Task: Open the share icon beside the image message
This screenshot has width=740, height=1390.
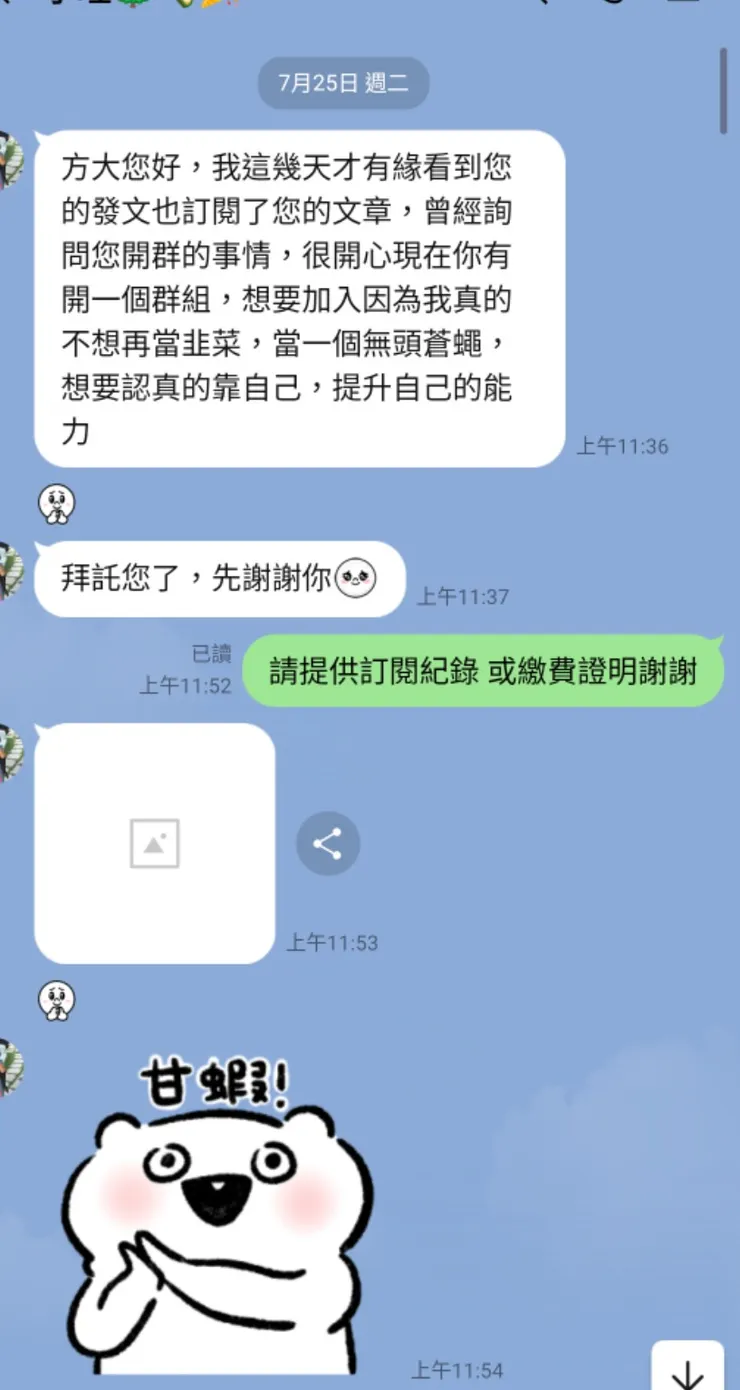Action: point(328,843)
